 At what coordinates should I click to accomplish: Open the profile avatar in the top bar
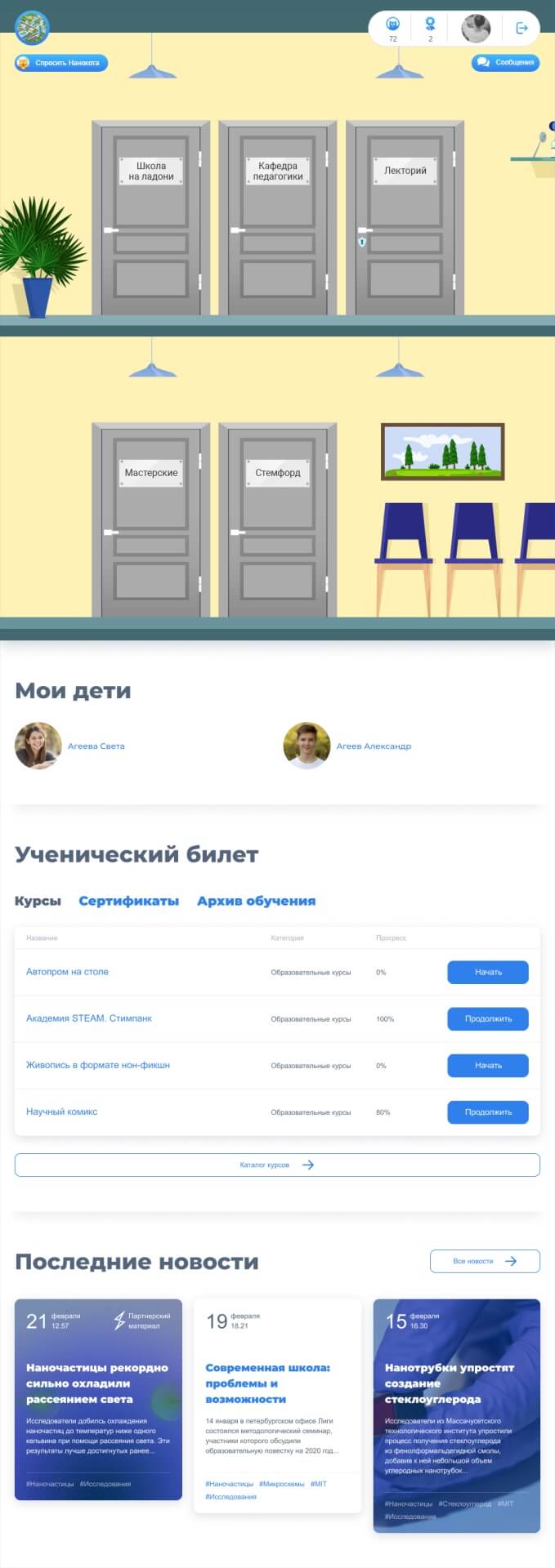pos(476,29)
